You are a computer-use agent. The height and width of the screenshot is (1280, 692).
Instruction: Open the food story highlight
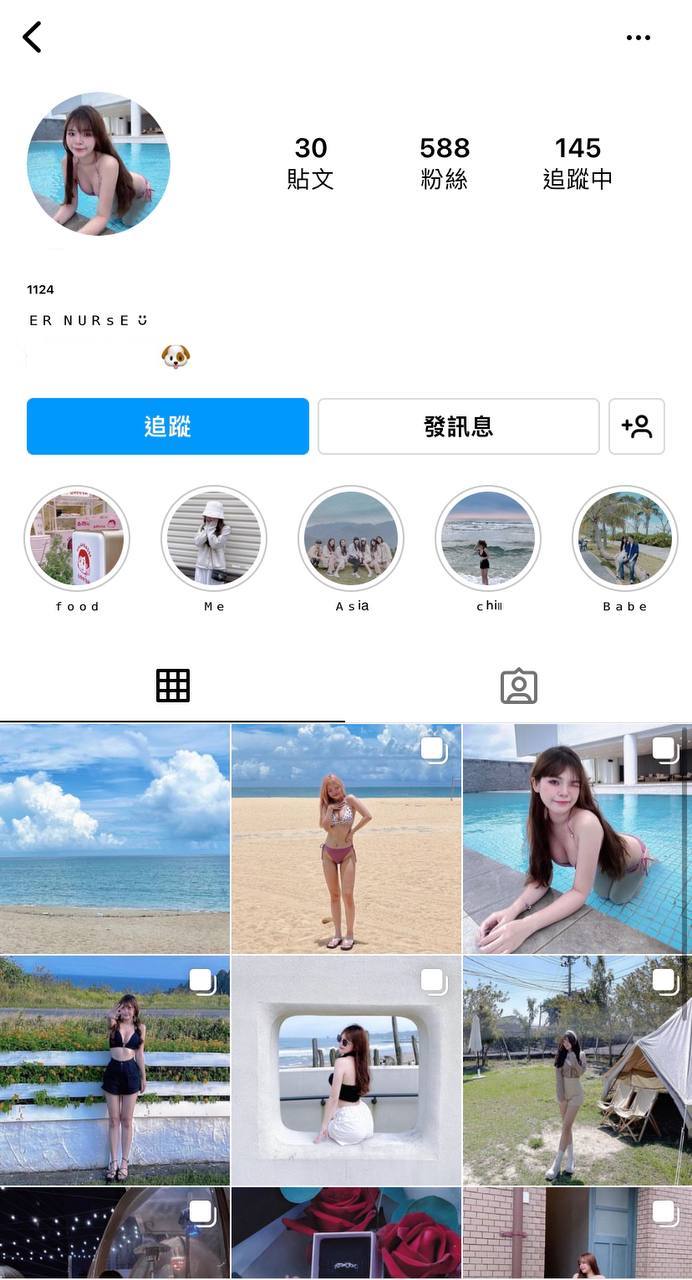[77, 538]
